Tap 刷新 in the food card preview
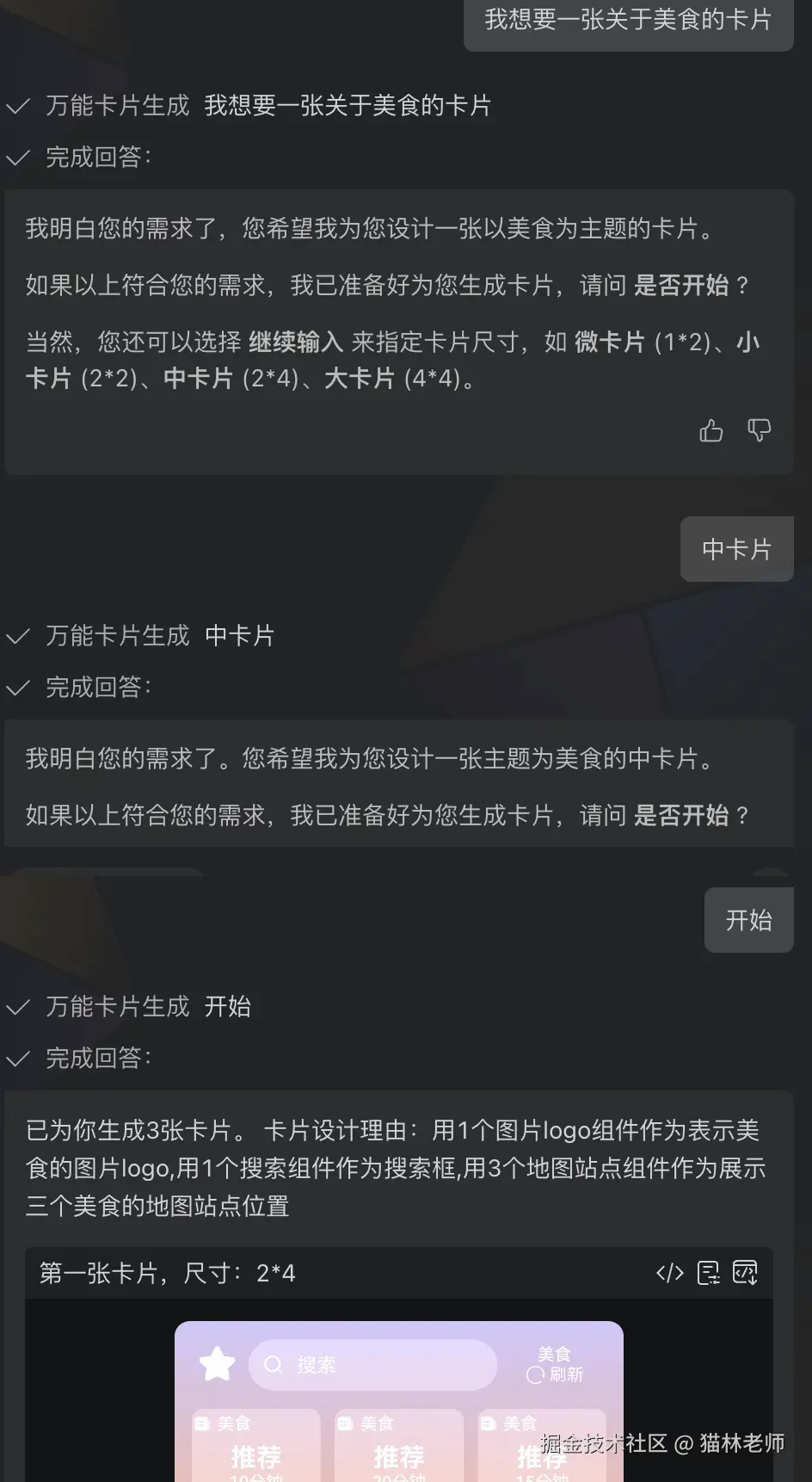812x1482 pixels. (x=555, y=1374)
